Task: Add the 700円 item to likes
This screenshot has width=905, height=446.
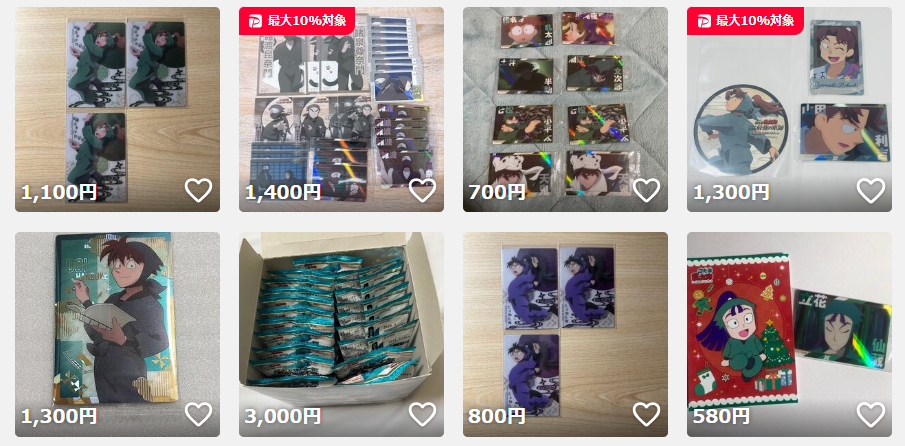Action: pyautogui.click(x=647, y=190)
